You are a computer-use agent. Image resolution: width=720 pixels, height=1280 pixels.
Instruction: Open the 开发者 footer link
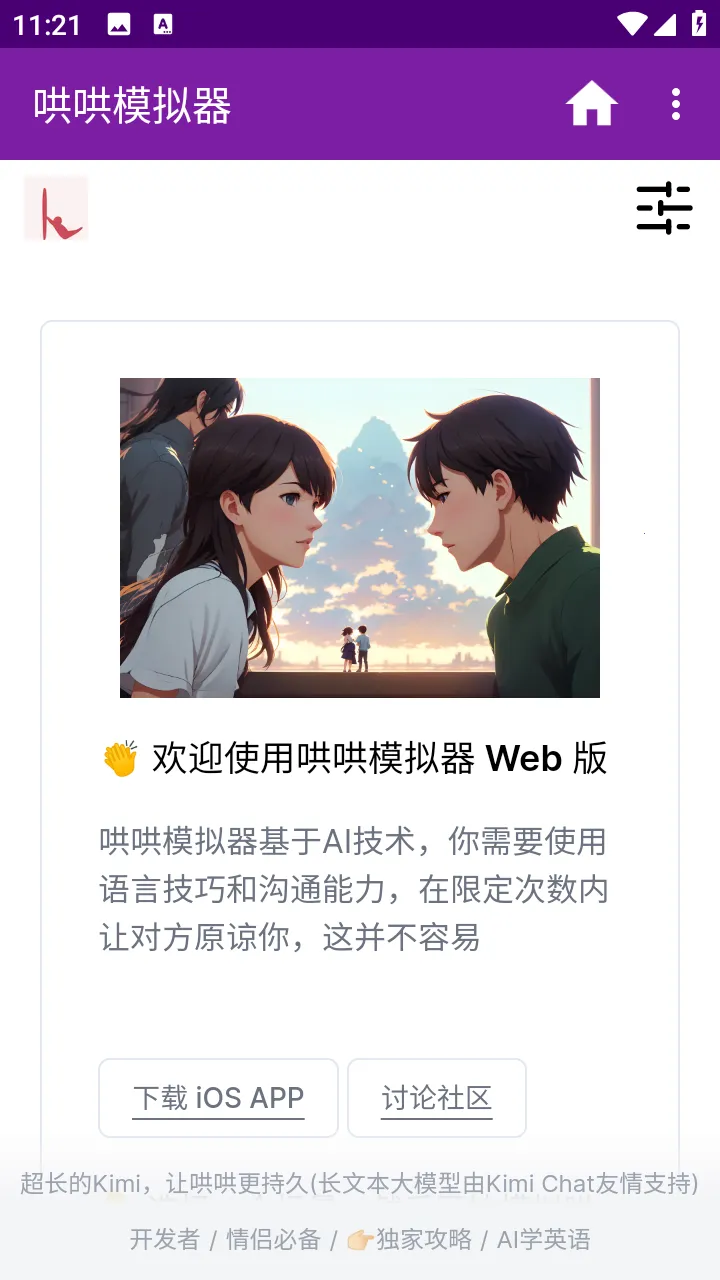[165, 1240]
